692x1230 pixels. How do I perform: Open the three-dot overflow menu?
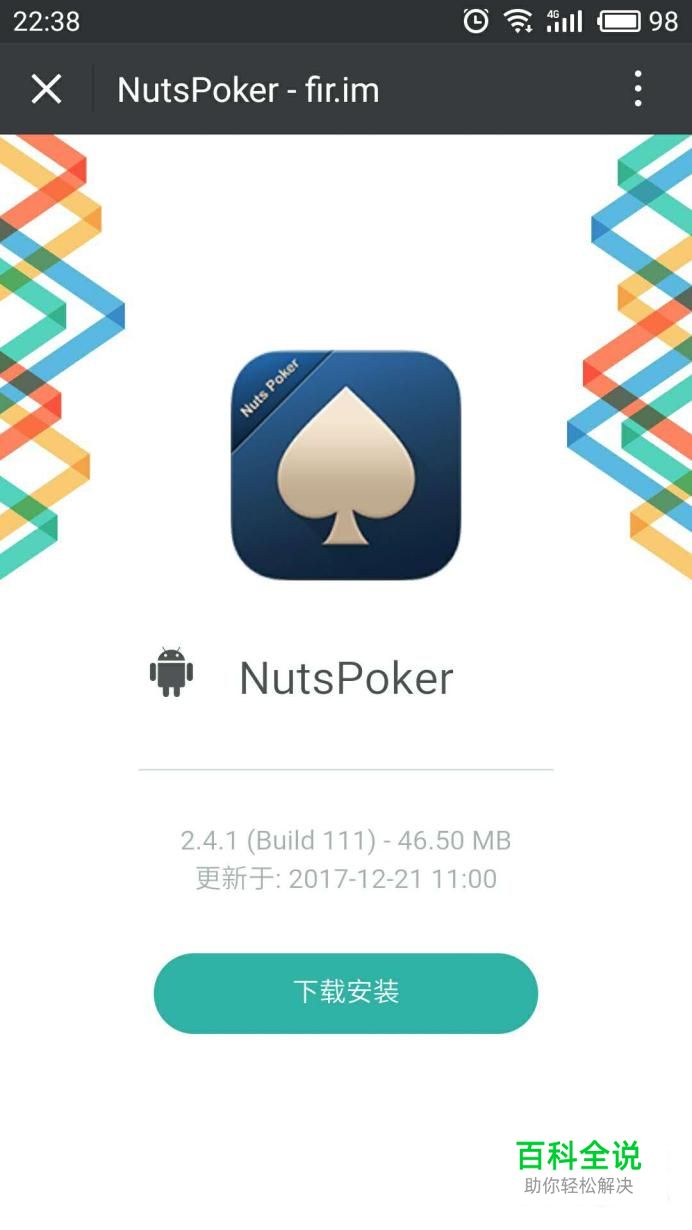[x=638, y=90]
